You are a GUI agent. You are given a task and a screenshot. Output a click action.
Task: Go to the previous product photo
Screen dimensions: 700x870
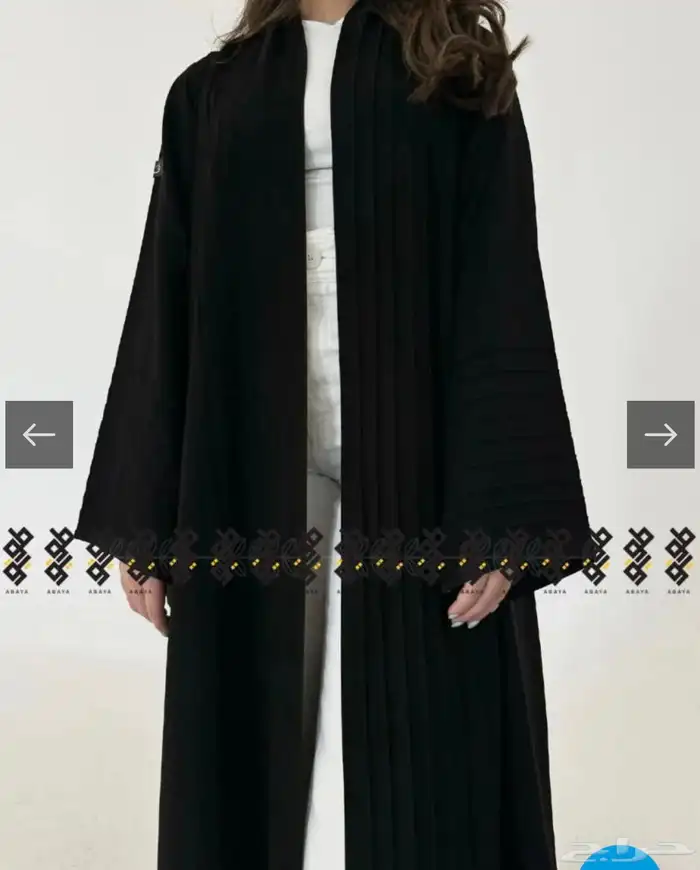(x=39, y=434)
